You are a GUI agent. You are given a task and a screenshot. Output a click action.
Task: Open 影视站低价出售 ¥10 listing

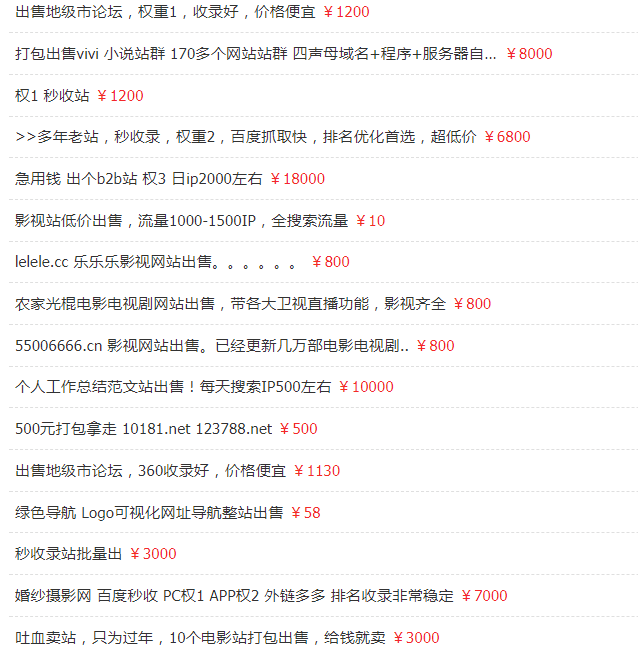pyautogui.click(x=181, y=221)
